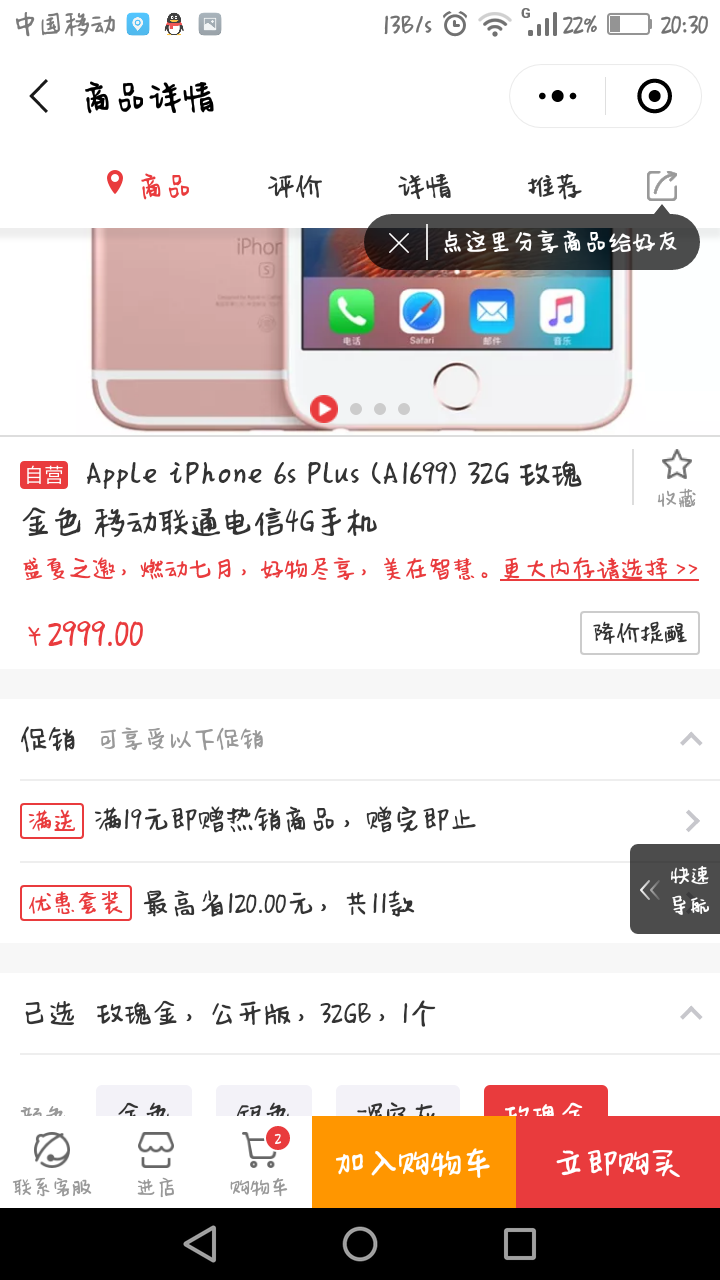Set a price drop reminder (降价提醒)

pyautogui.click(x=640, y=633)
